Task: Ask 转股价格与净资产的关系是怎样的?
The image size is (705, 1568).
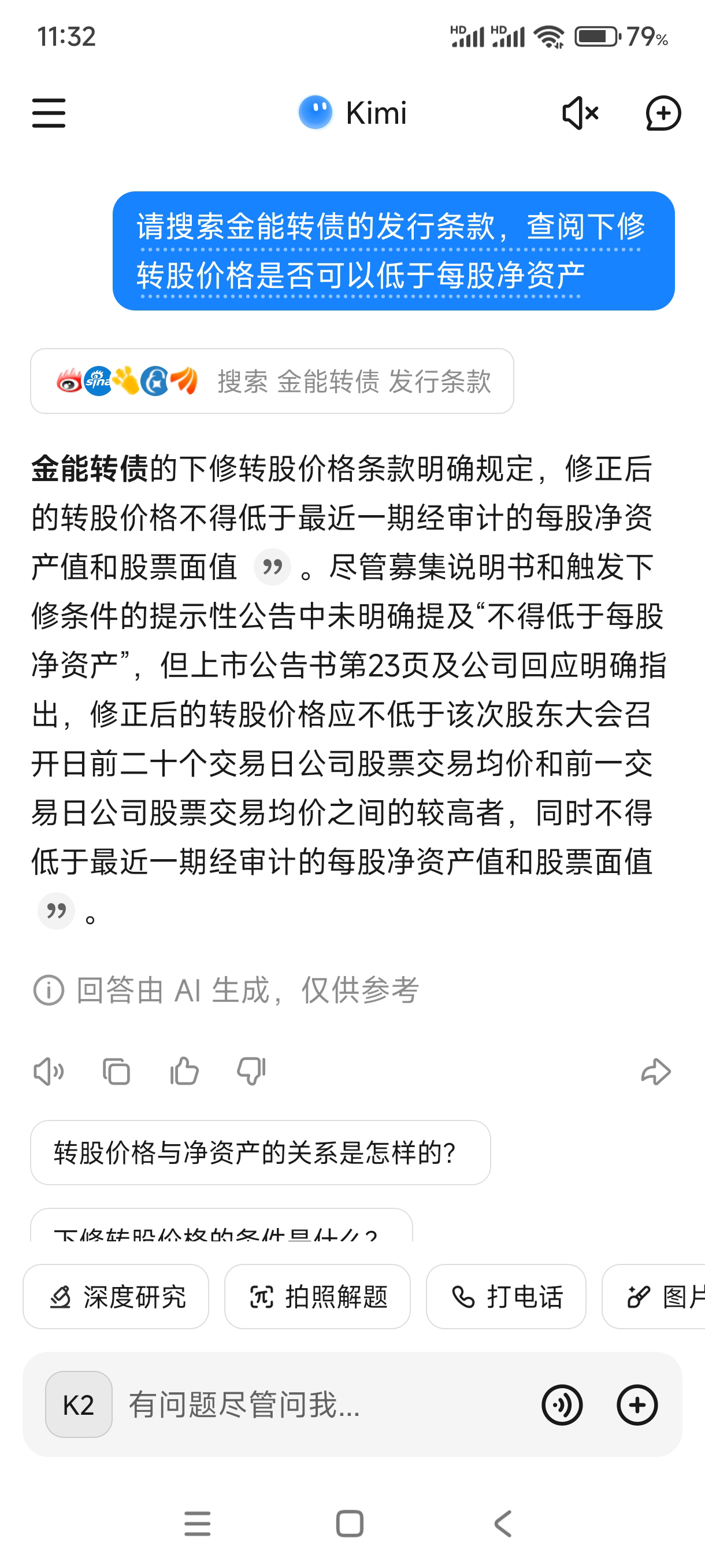Action: (261, 1152)
